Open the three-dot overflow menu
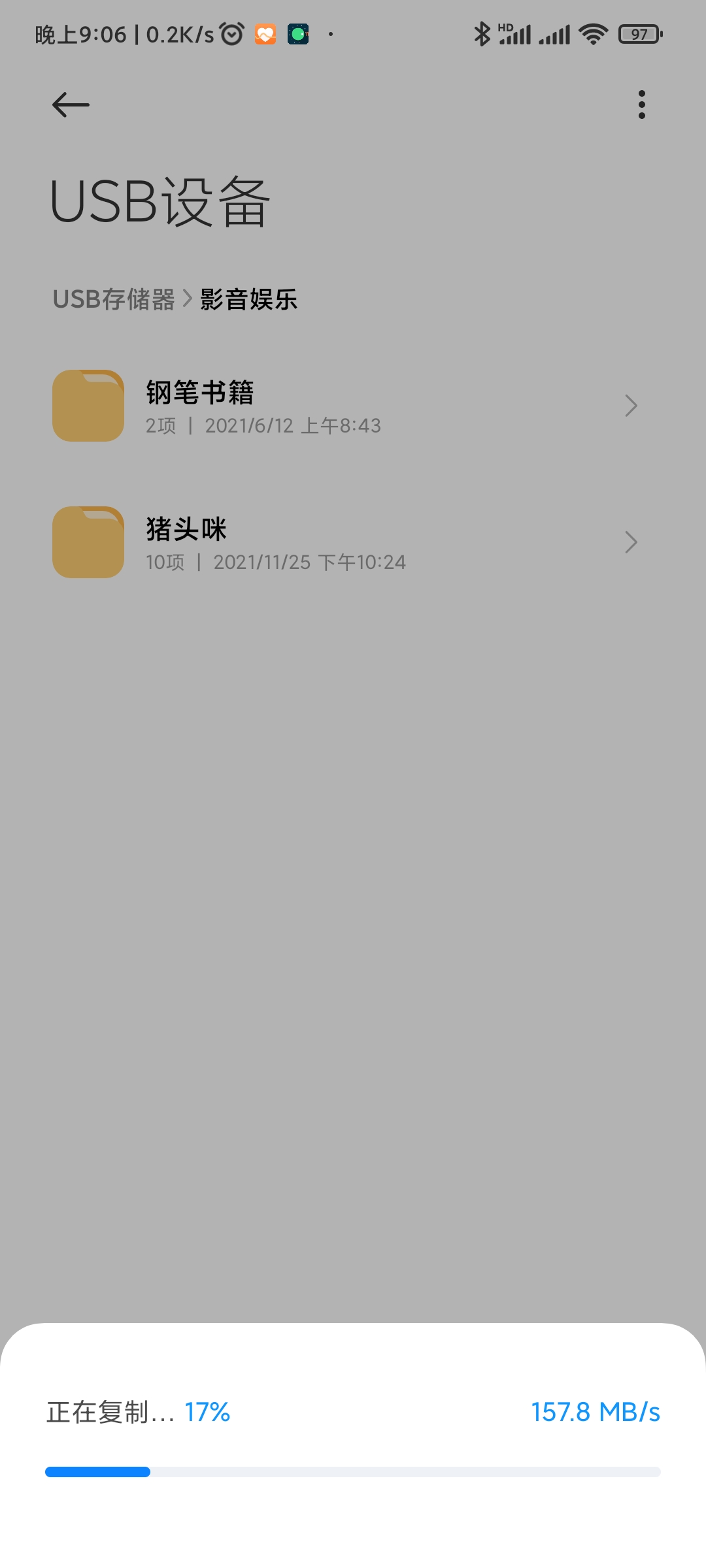This screenshot has height=1568, width=706. (x=642, y=105)
